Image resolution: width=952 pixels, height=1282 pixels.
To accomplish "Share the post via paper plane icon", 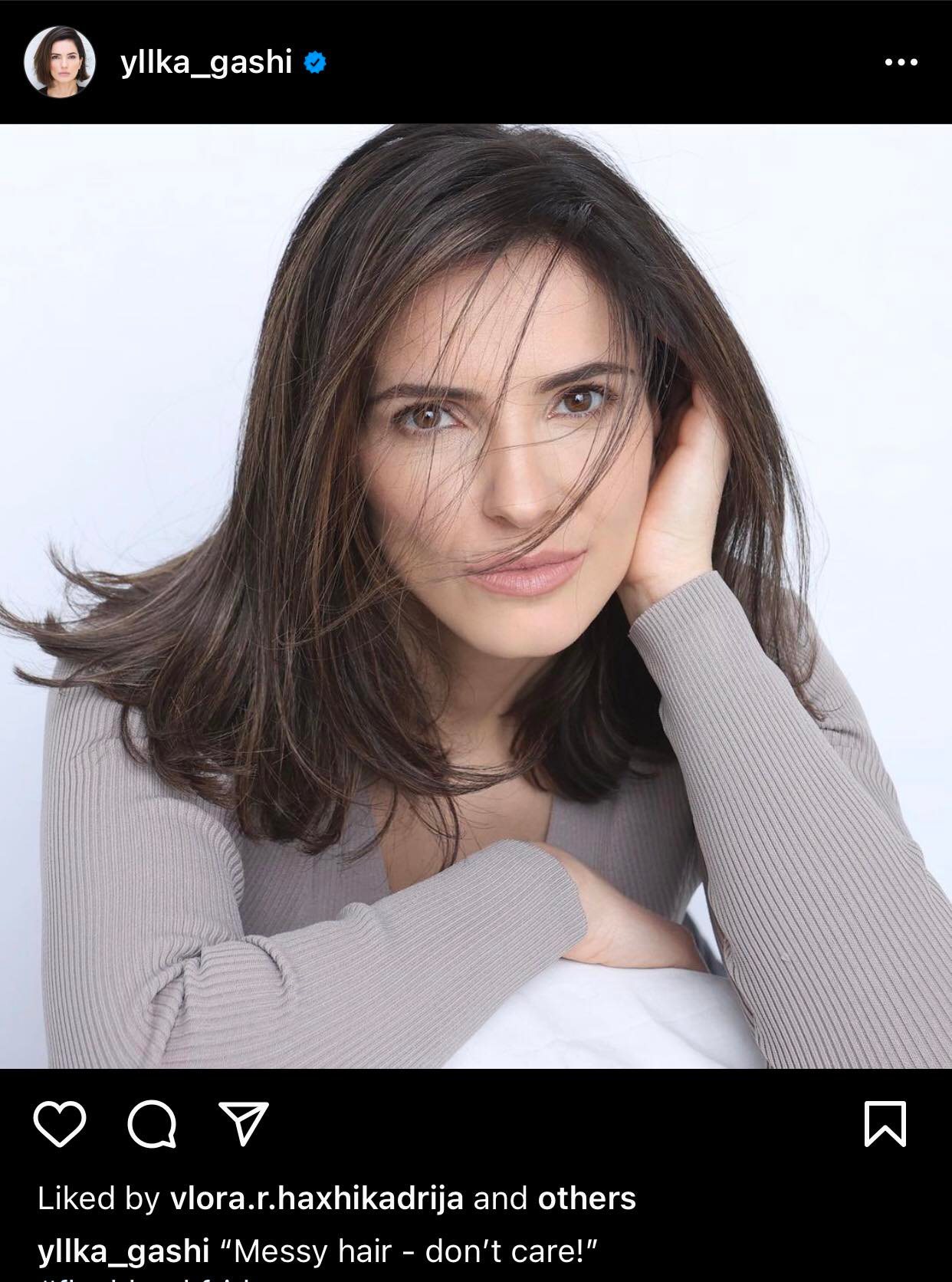I will tap(244, 1124).
